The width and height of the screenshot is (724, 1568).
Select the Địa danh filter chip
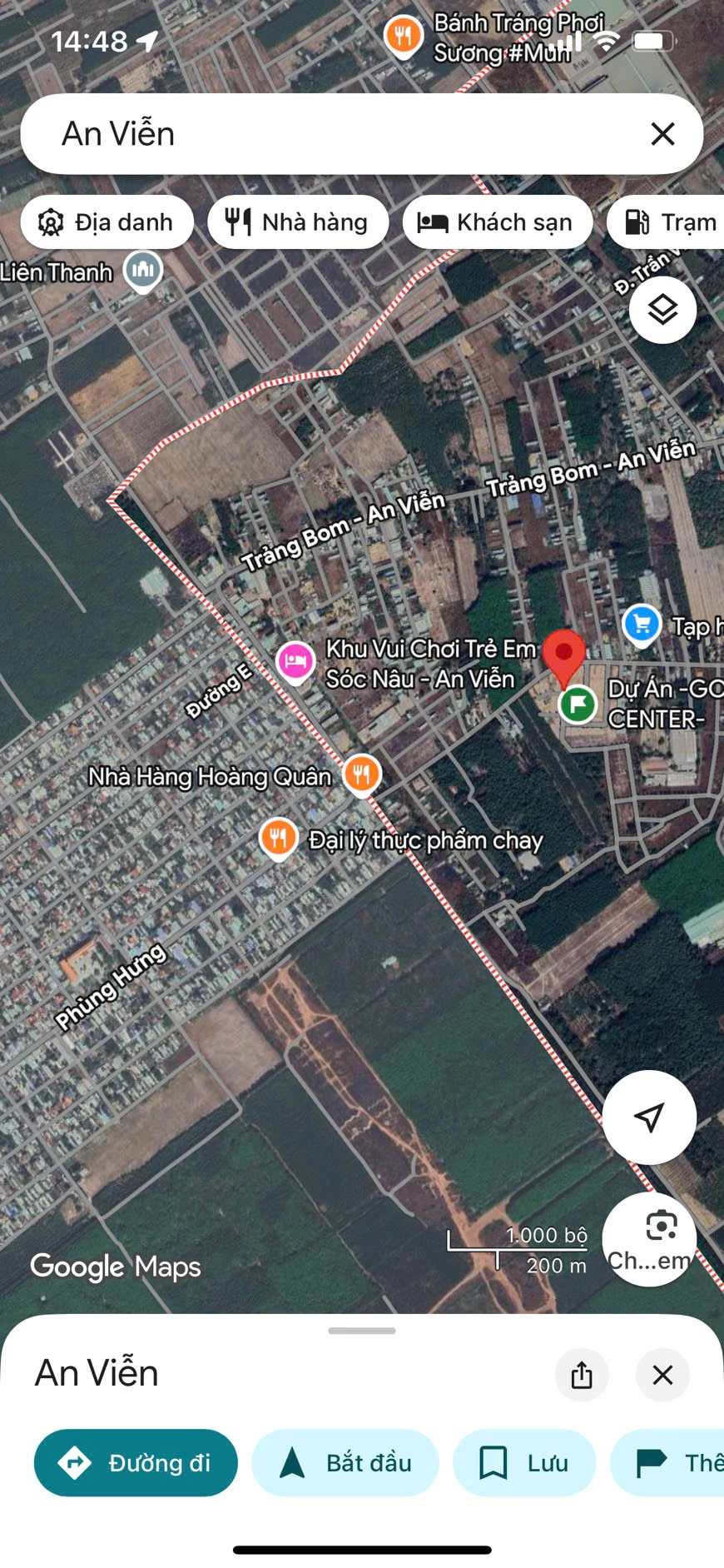pos(107,222)
